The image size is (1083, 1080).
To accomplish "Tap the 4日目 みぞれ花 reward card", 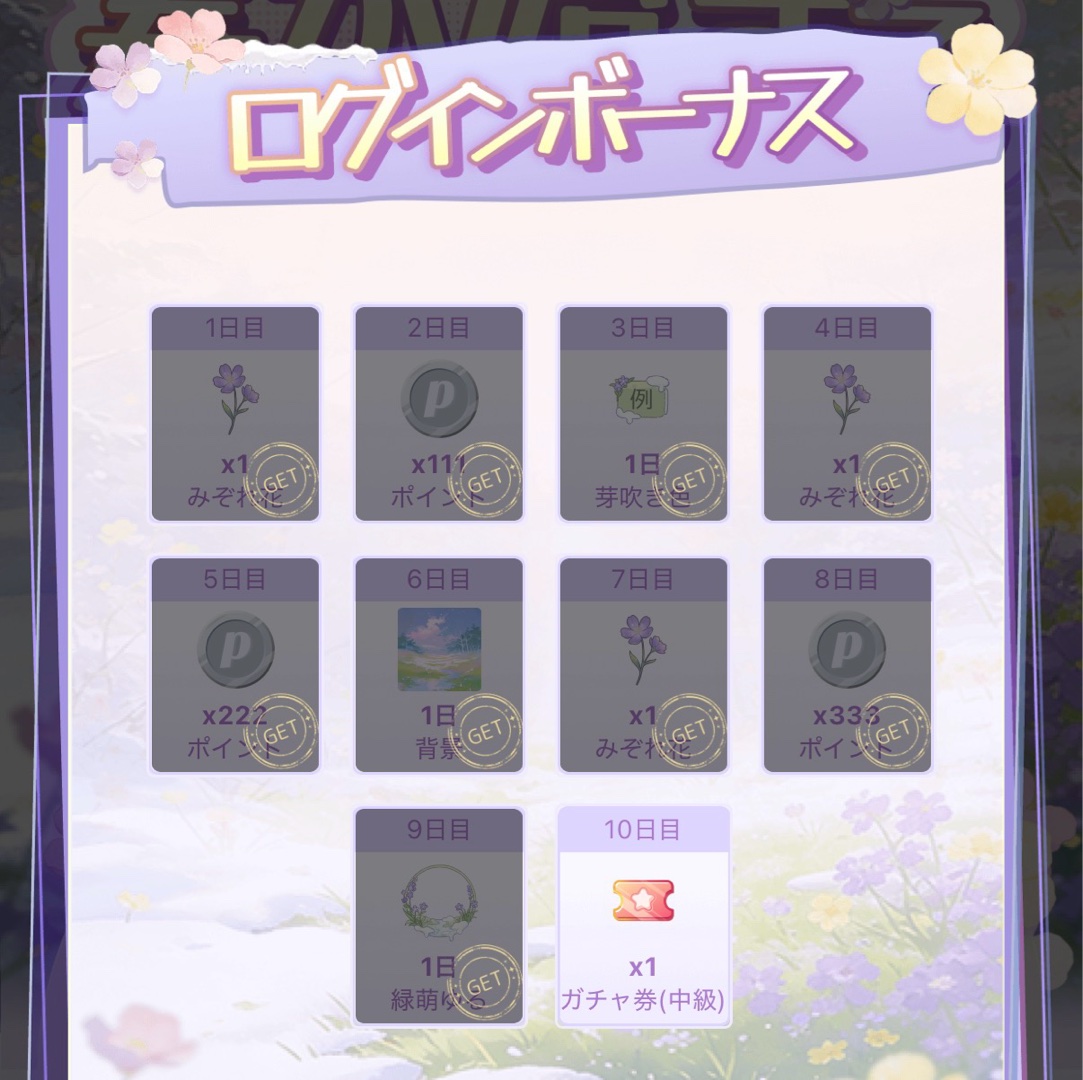I will (x=847, y=414).
